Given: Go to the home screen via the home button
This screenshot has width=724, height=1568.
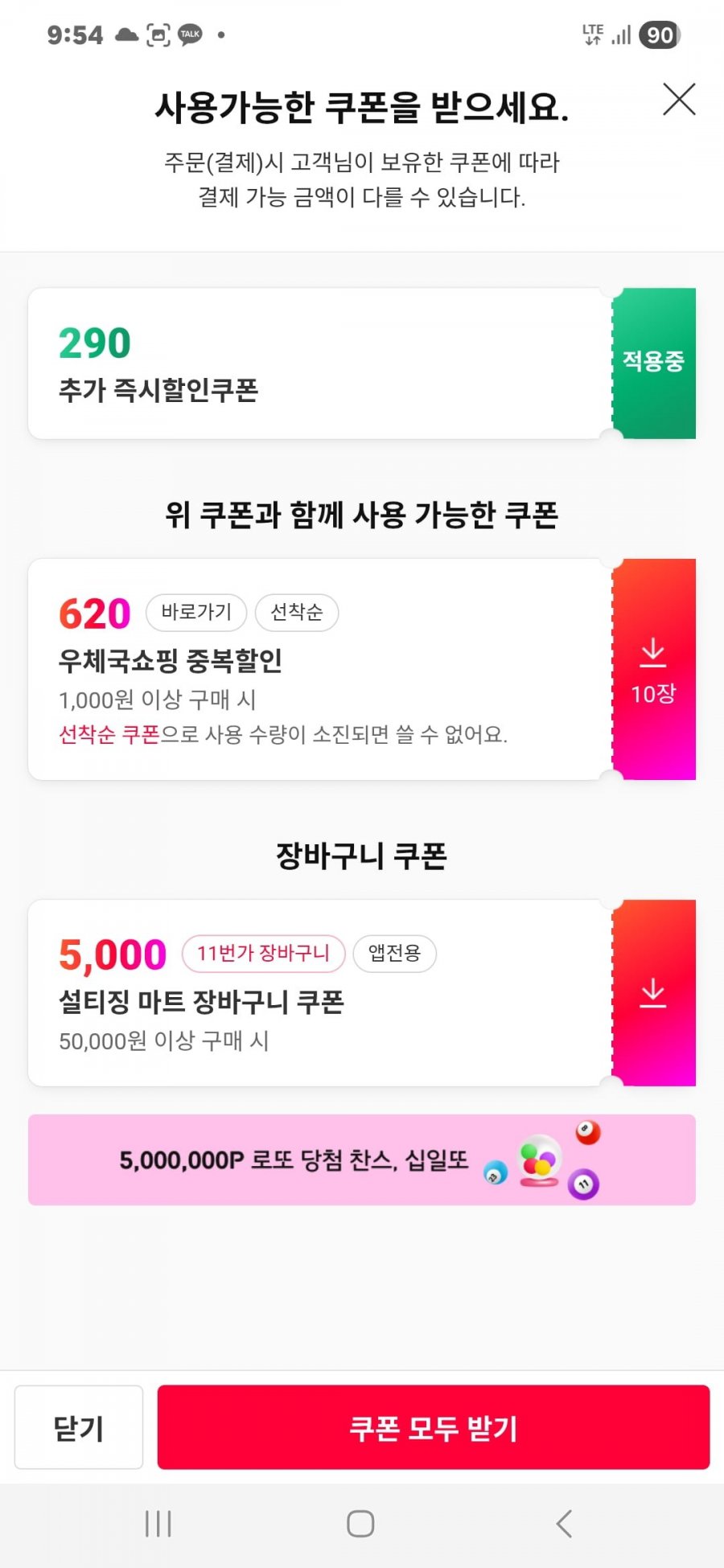Looking at the screenshot, I should coord(360,1523).
